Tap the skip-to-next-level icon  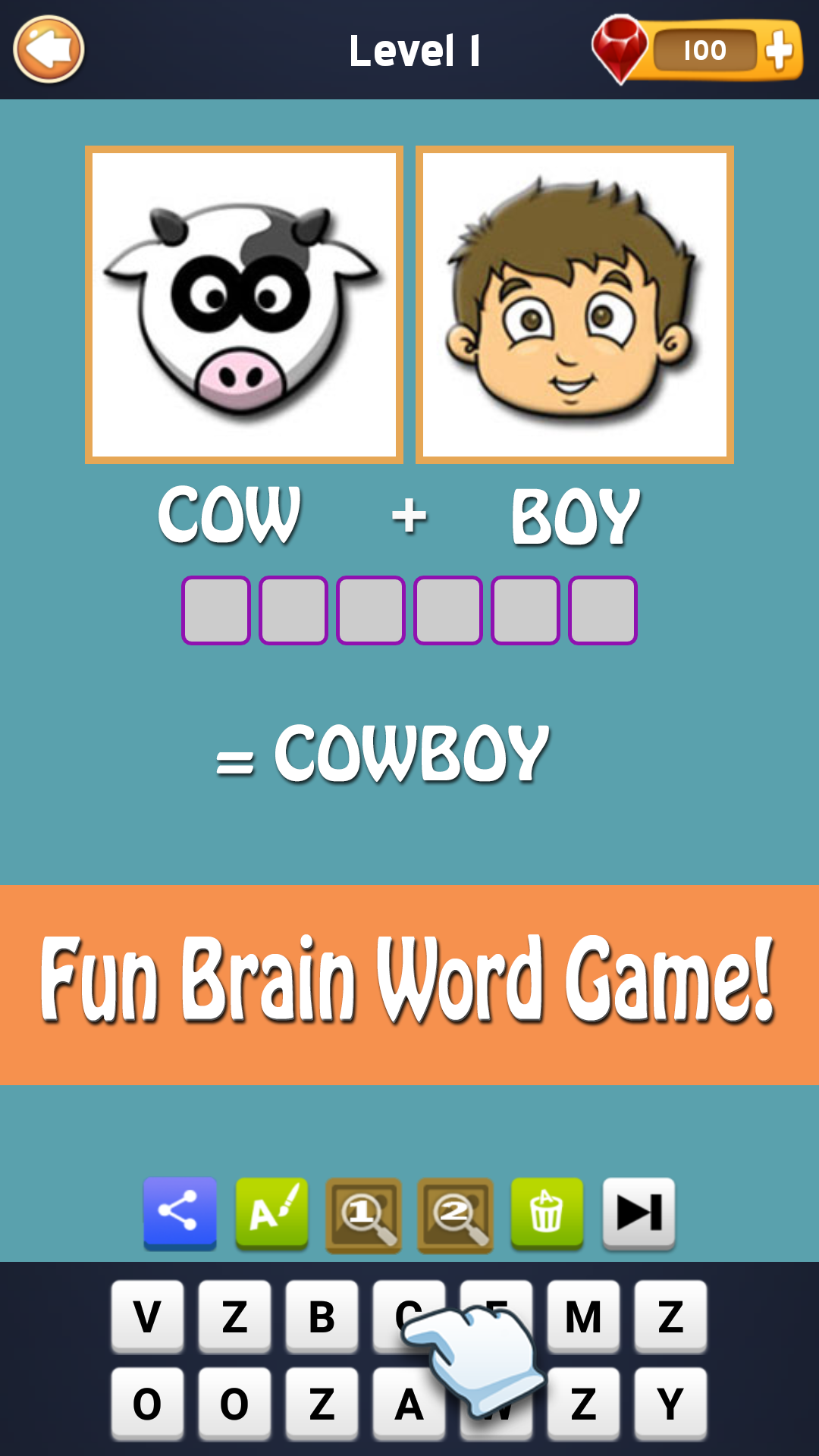[x=639, y=1211]
